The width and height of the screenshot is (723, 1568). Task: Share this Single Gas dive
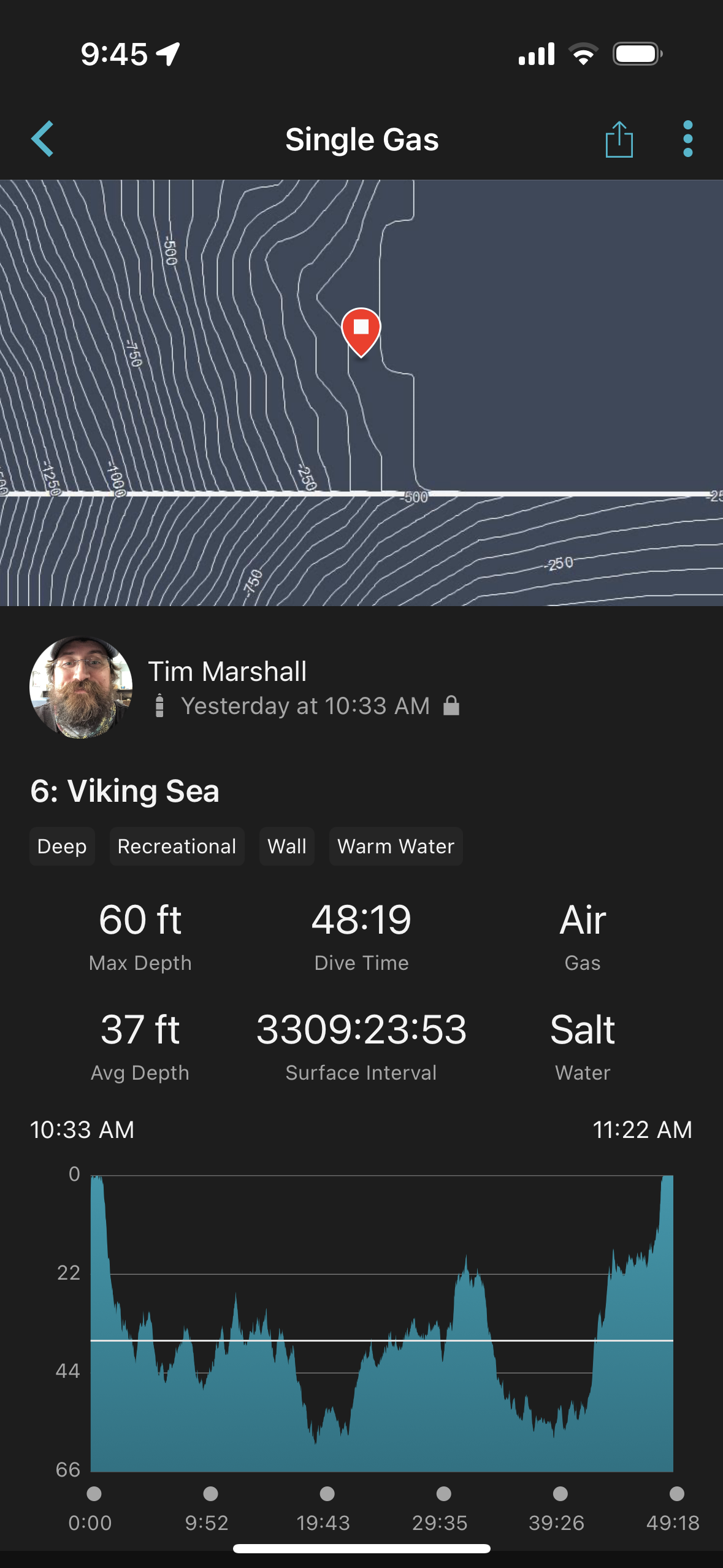pyautogui.click(x=619, y=139)
